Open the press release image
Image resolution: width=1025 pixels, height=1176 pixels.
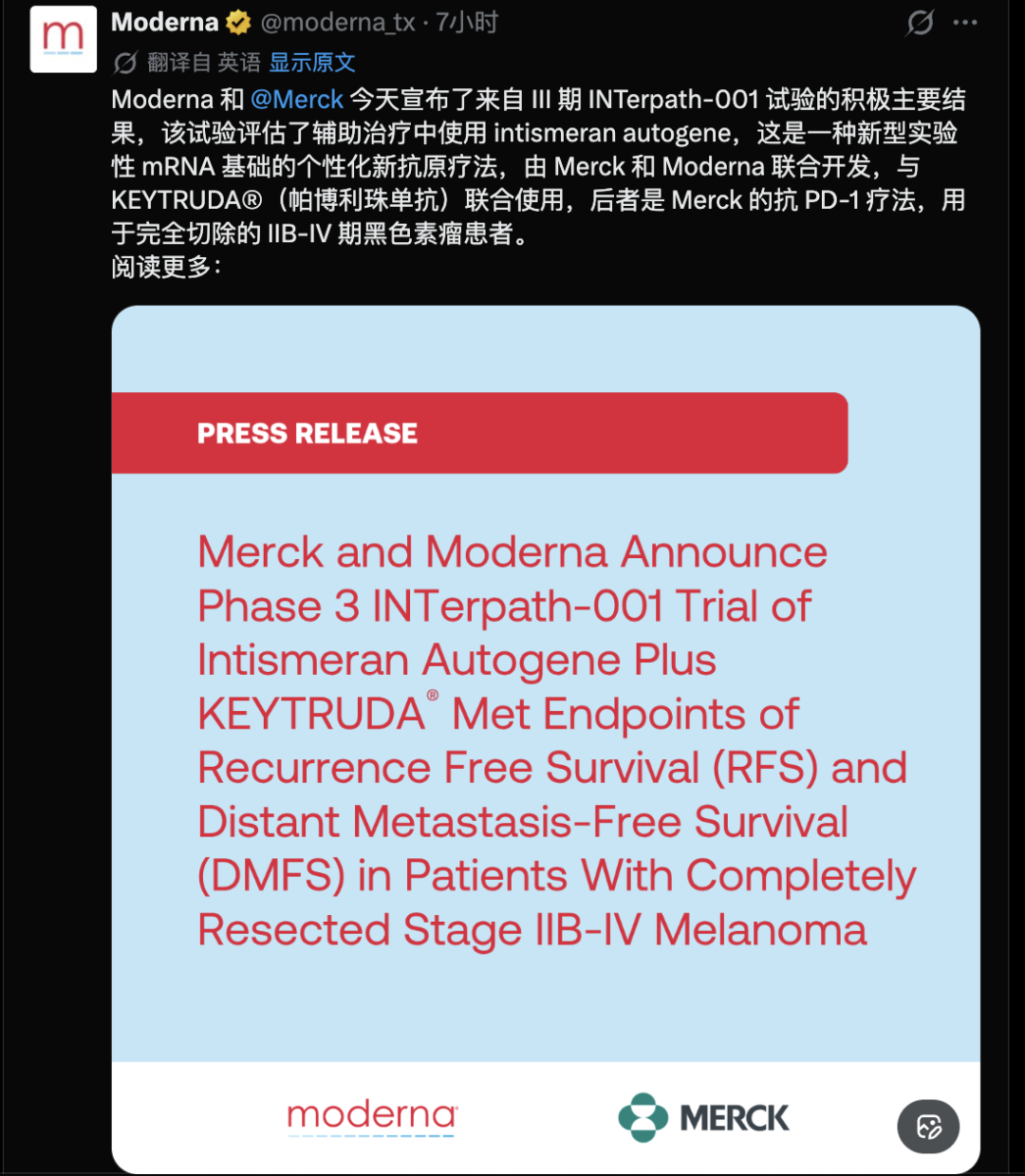[x=546, y=739]
